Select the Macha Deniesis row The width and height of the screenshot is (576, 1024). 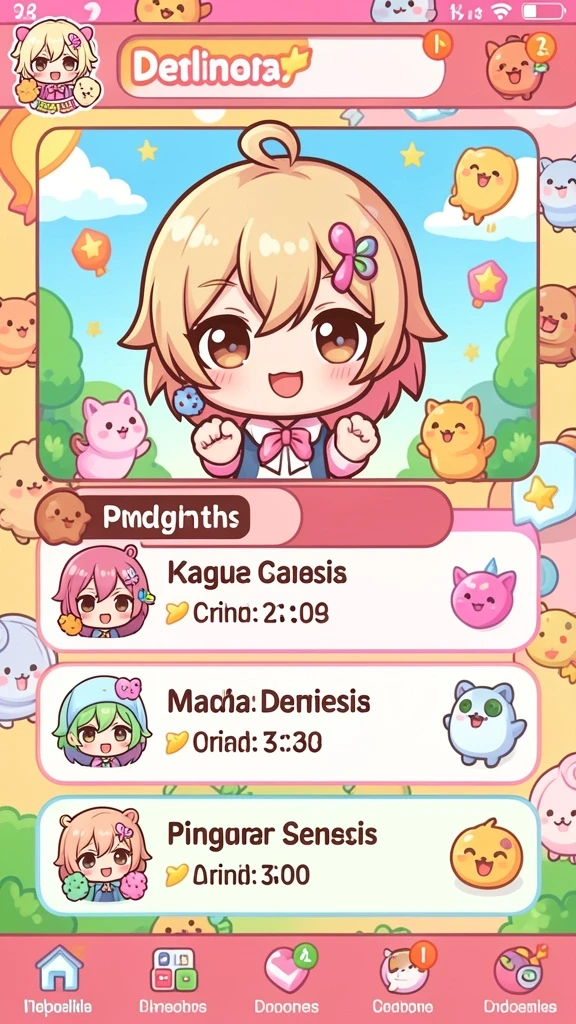(x=288, y=724)
